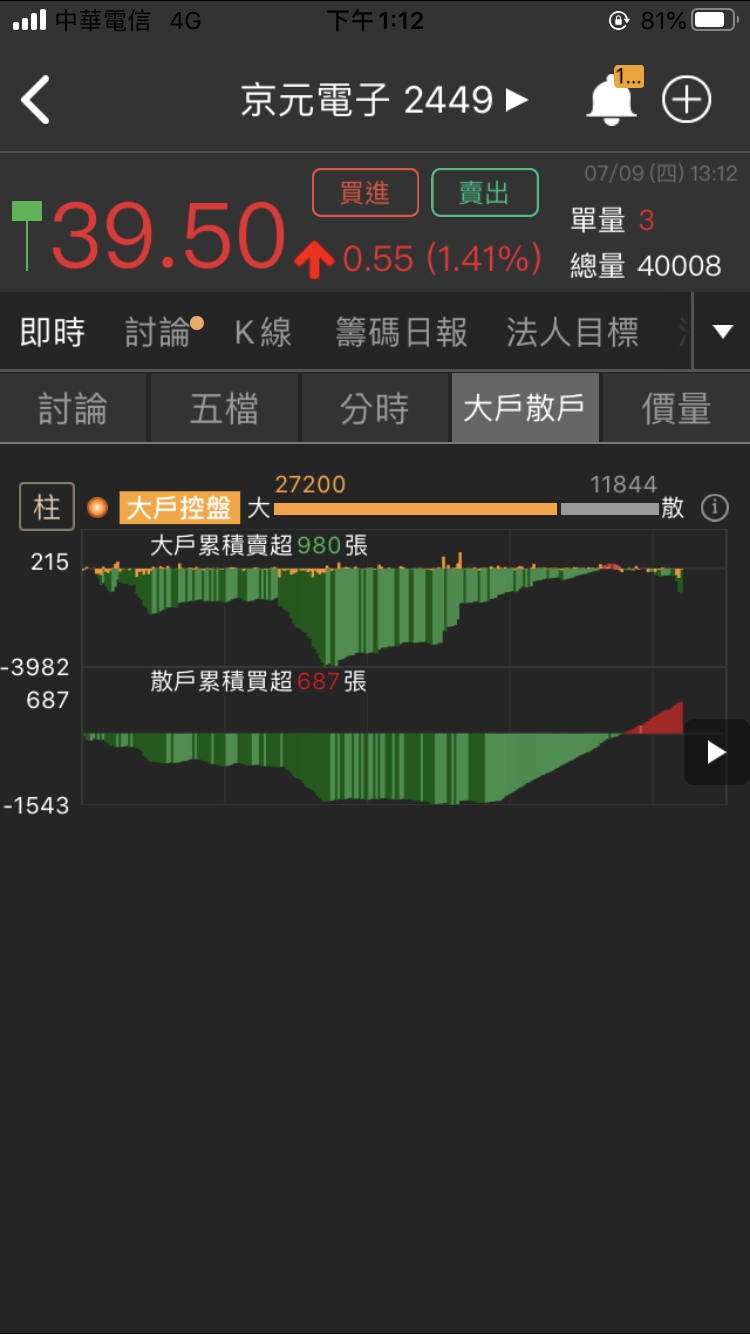This screenshot has width=750, height=1334.
Task: Open the stock selector 京元電子 2449
Action: (x=384, y=100)
